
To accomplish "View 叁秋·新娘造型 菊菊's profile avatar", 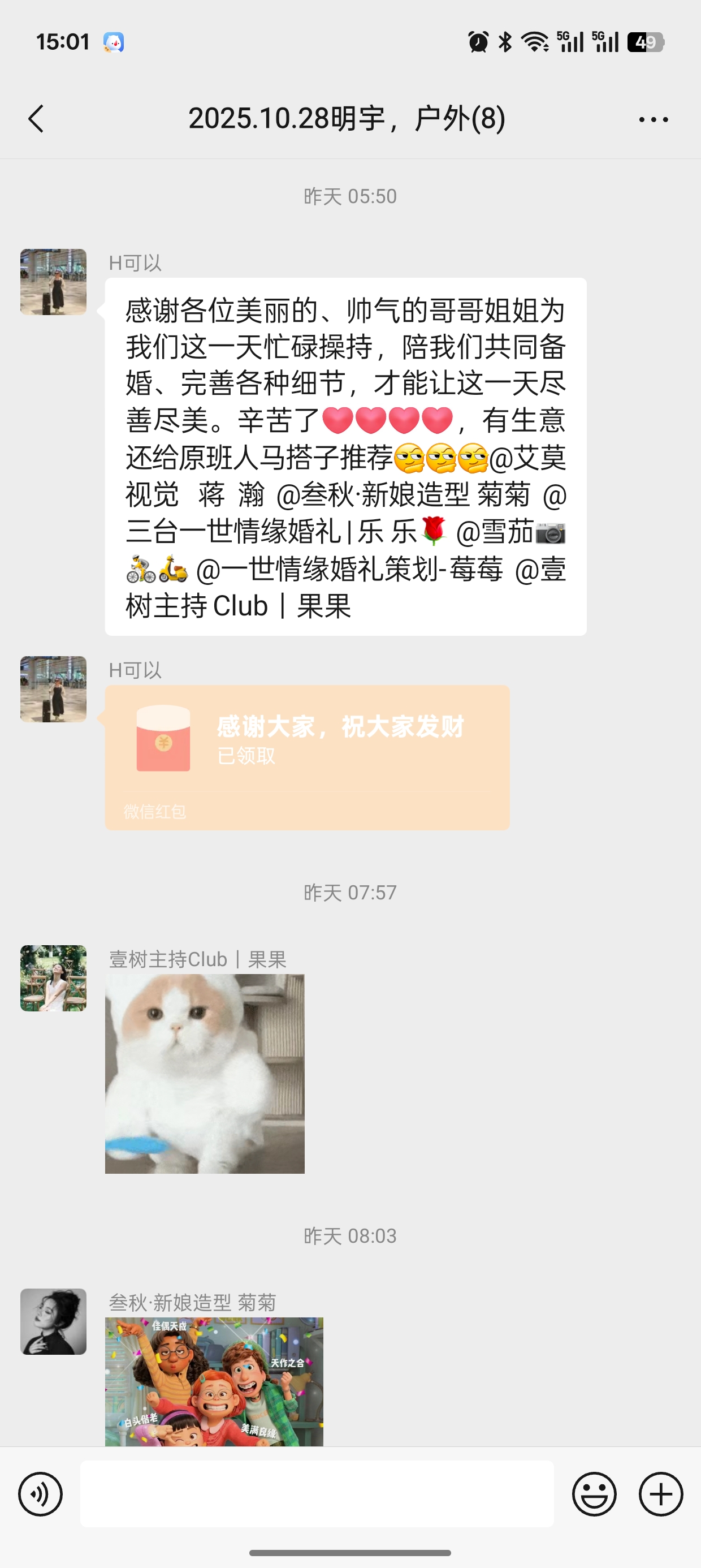I will 54,1321.
